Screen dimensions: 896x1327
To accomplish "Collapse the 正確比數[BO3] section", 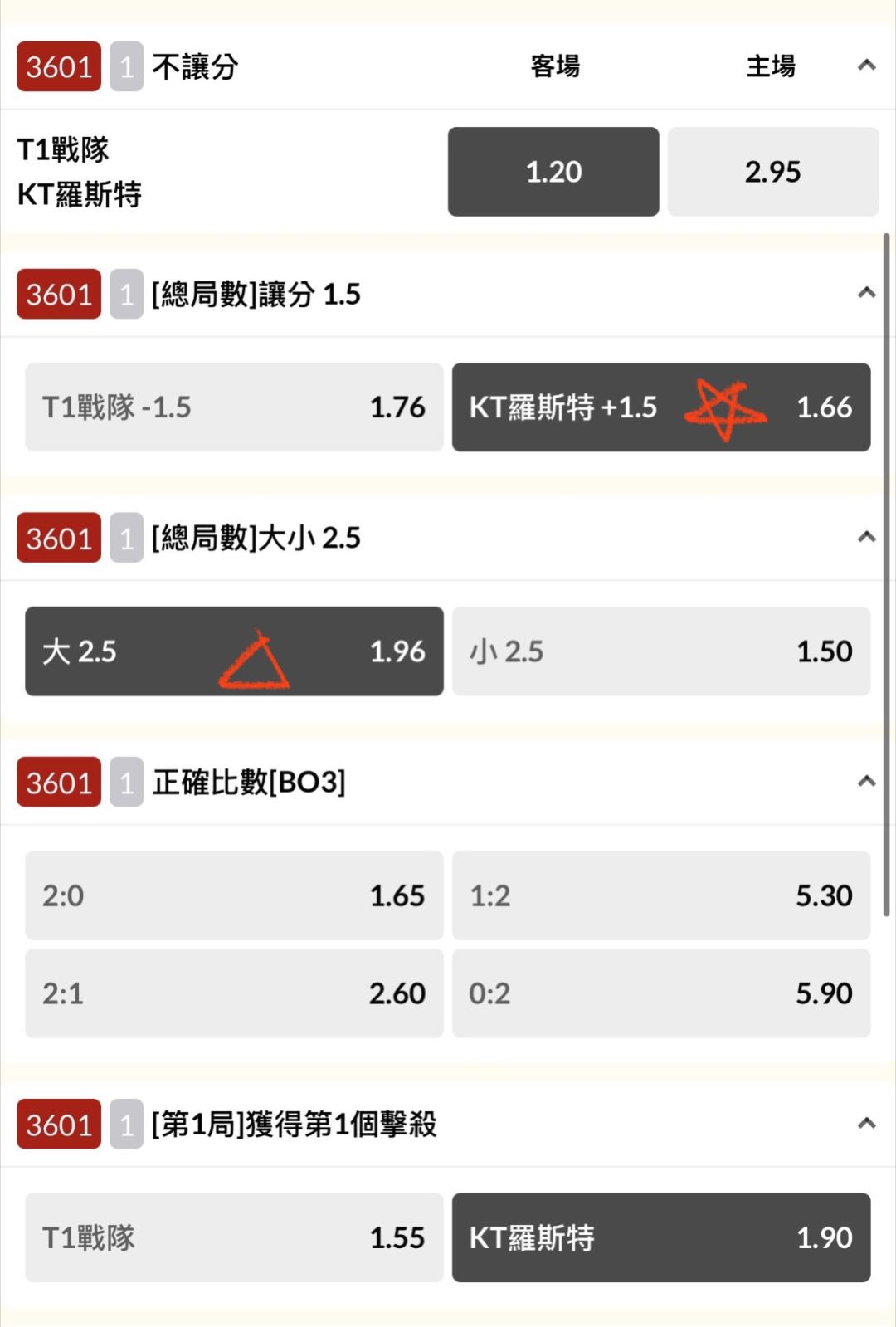I will (866, 781).
